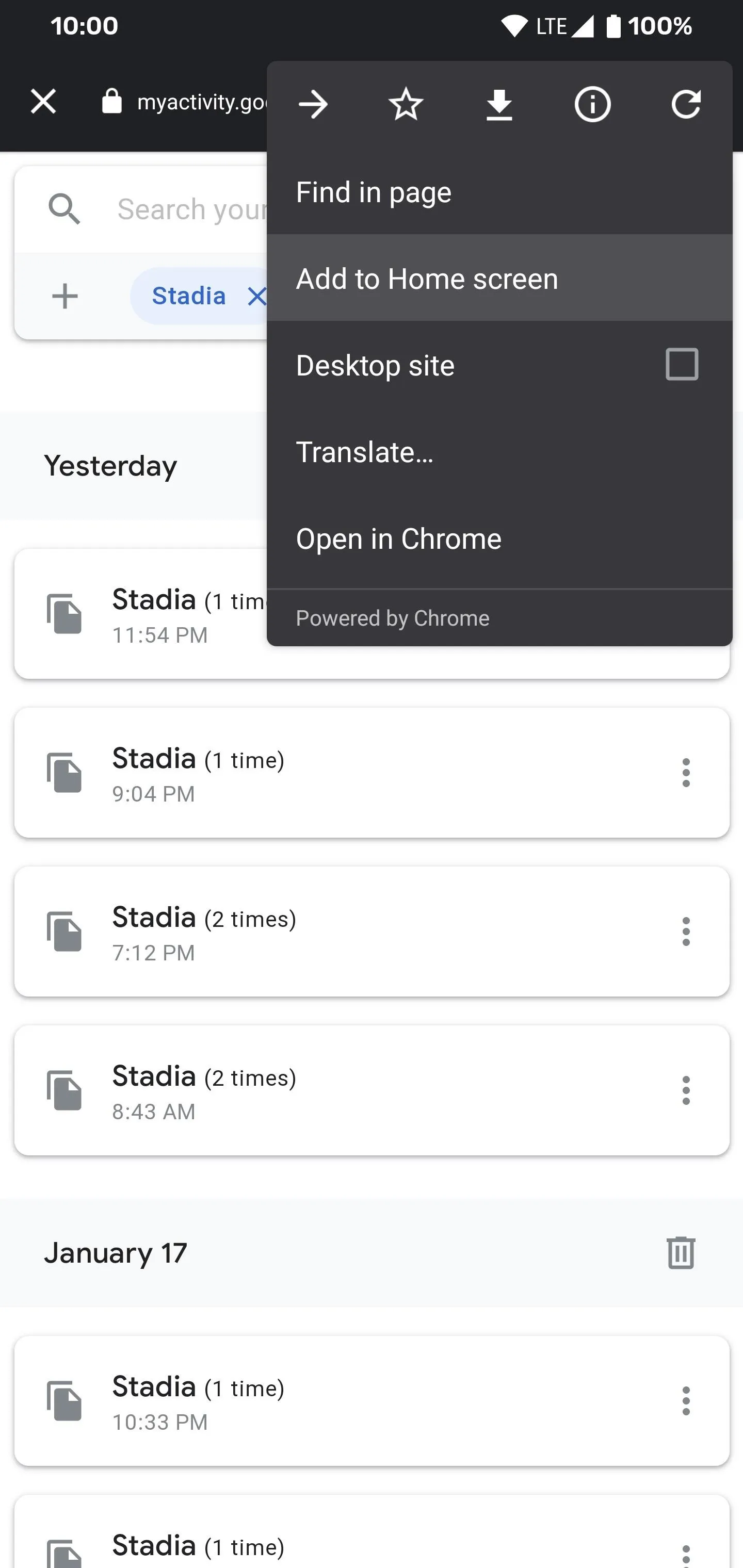This screenshot has width=743, height=1568.
Task: Enable the Desktop site checkbox
Action: tap(682, 365)
